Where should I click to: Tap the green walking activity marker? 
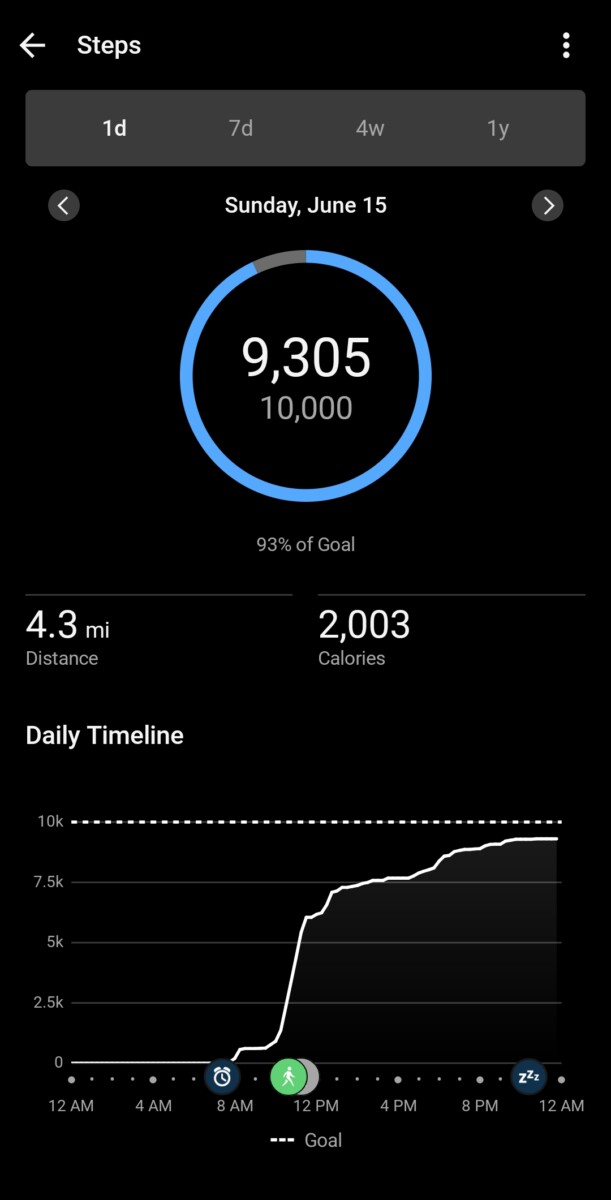[288, 1077]
